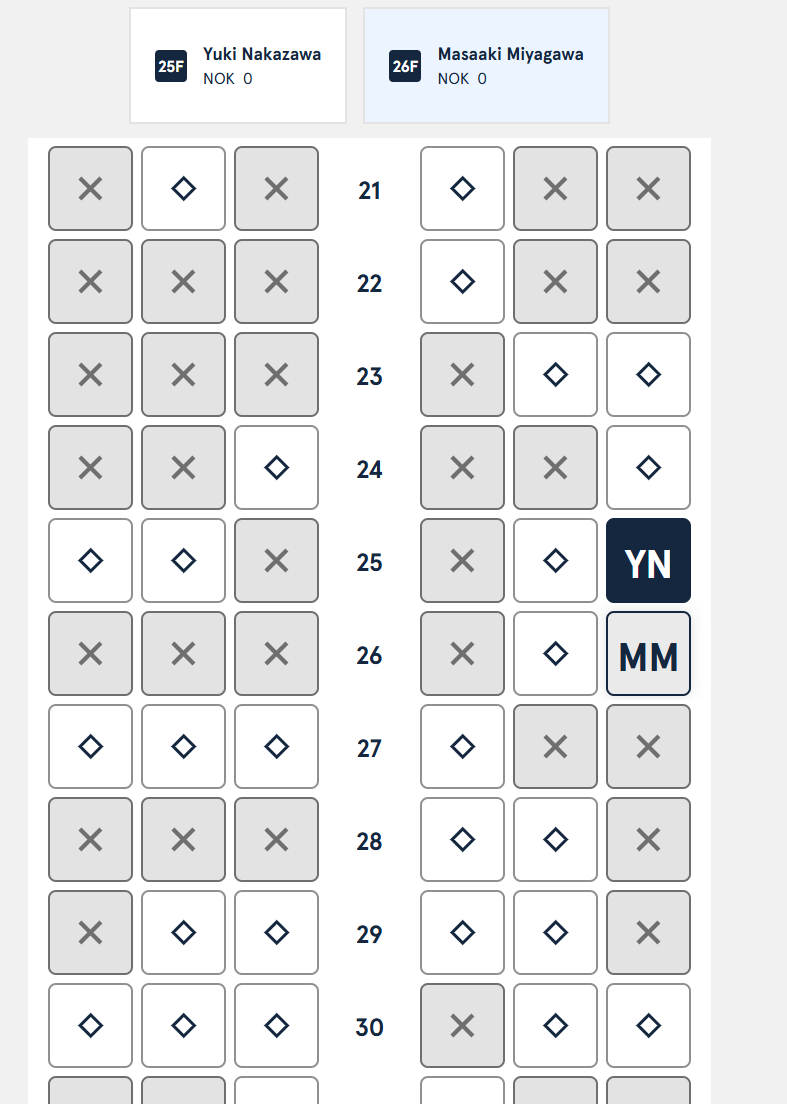
Task: Select passenger Masaaki Miyagawa card
Action: 486,66
